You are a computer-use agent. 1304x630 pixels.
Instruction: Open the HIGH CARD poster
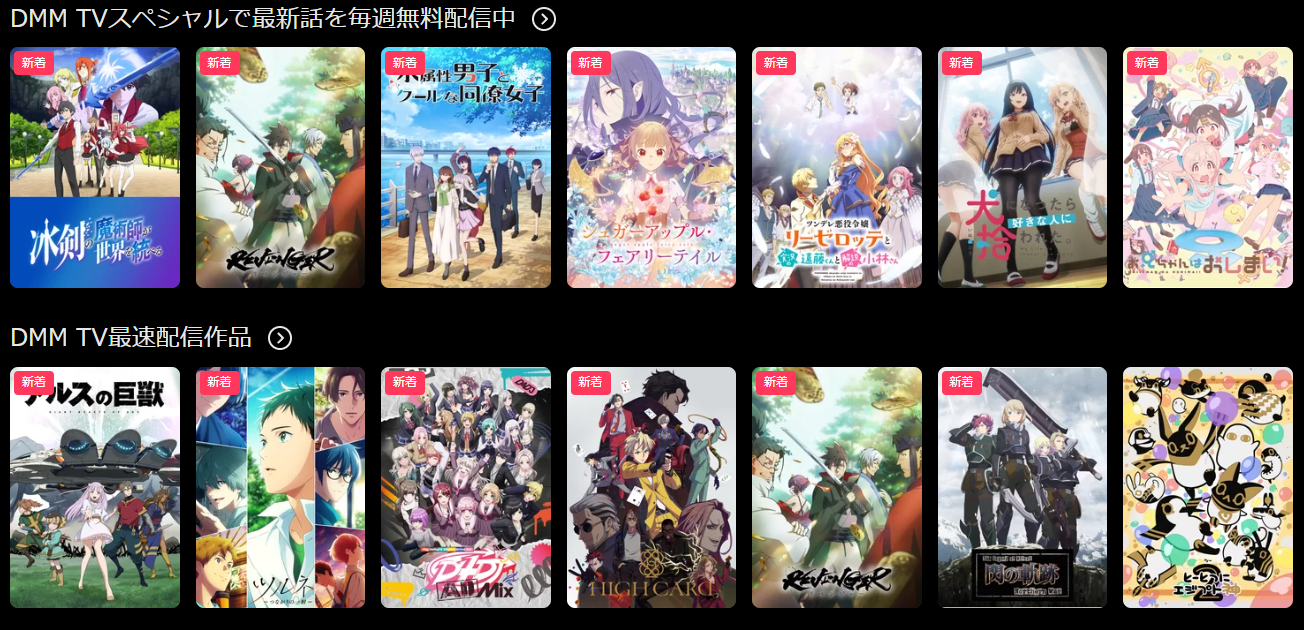click(651, 488)
